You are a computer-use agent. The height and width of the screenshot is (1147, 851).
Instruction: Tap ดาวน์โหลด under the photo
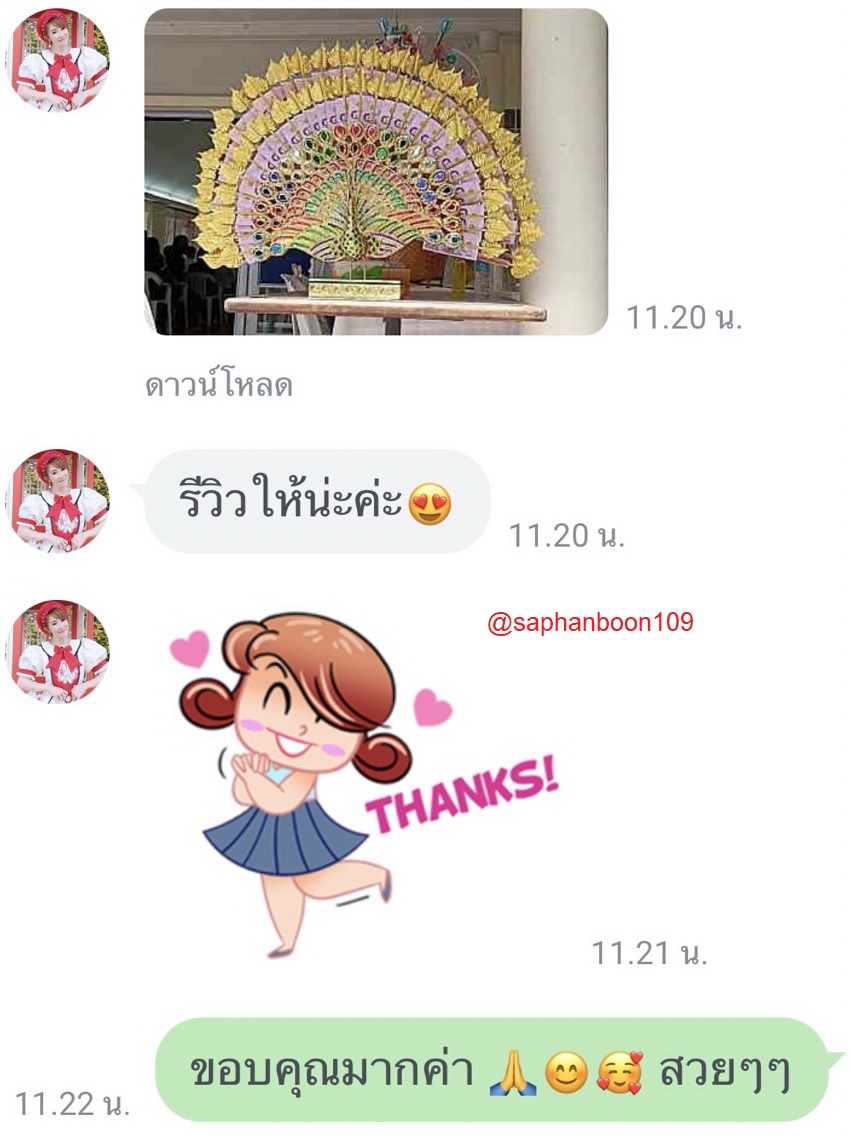point(219,386)
